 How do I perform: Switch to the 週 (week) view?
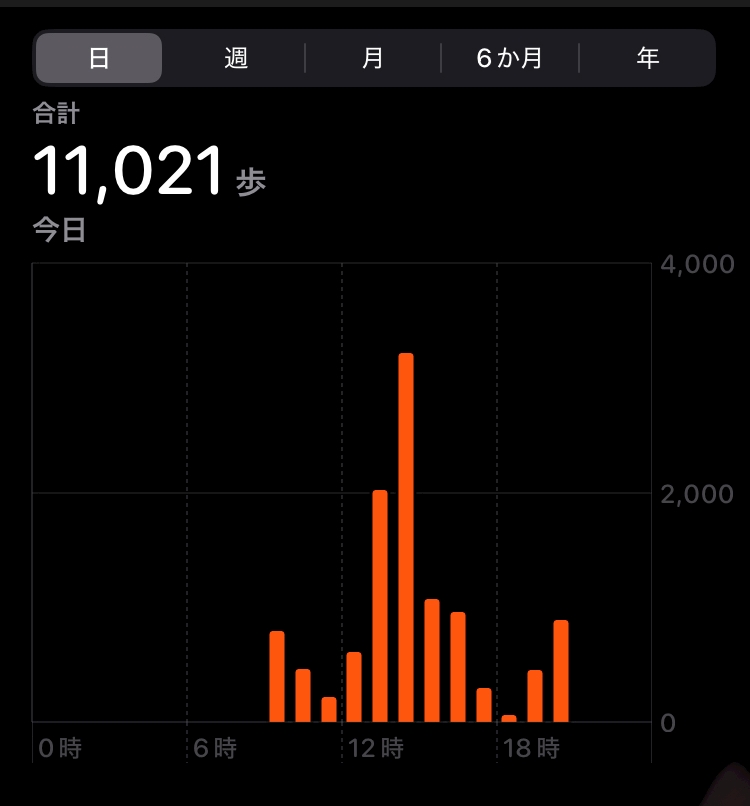point(236,58)
